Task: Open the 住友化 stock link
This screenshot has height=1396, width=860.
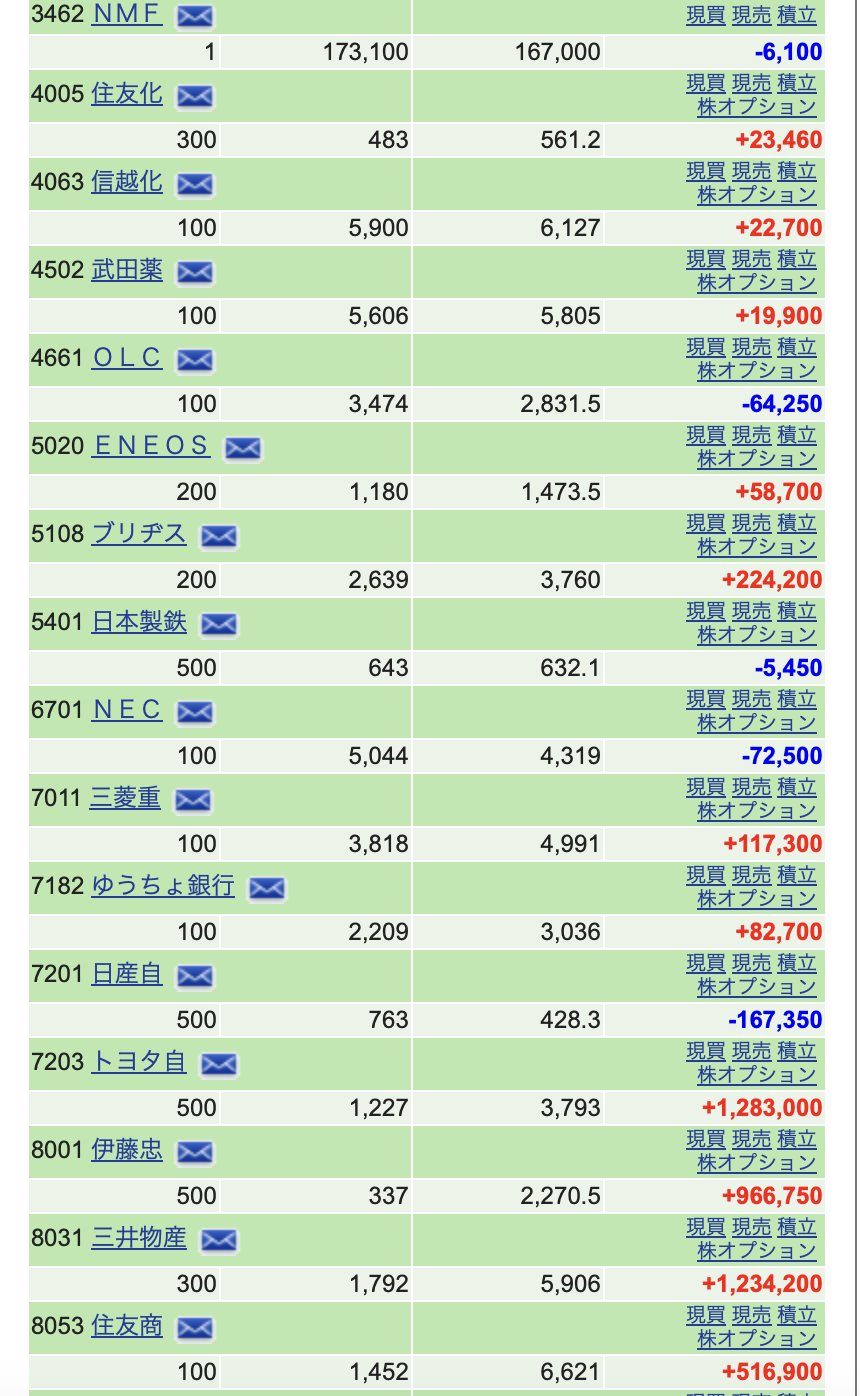Action: click(127, 94)
